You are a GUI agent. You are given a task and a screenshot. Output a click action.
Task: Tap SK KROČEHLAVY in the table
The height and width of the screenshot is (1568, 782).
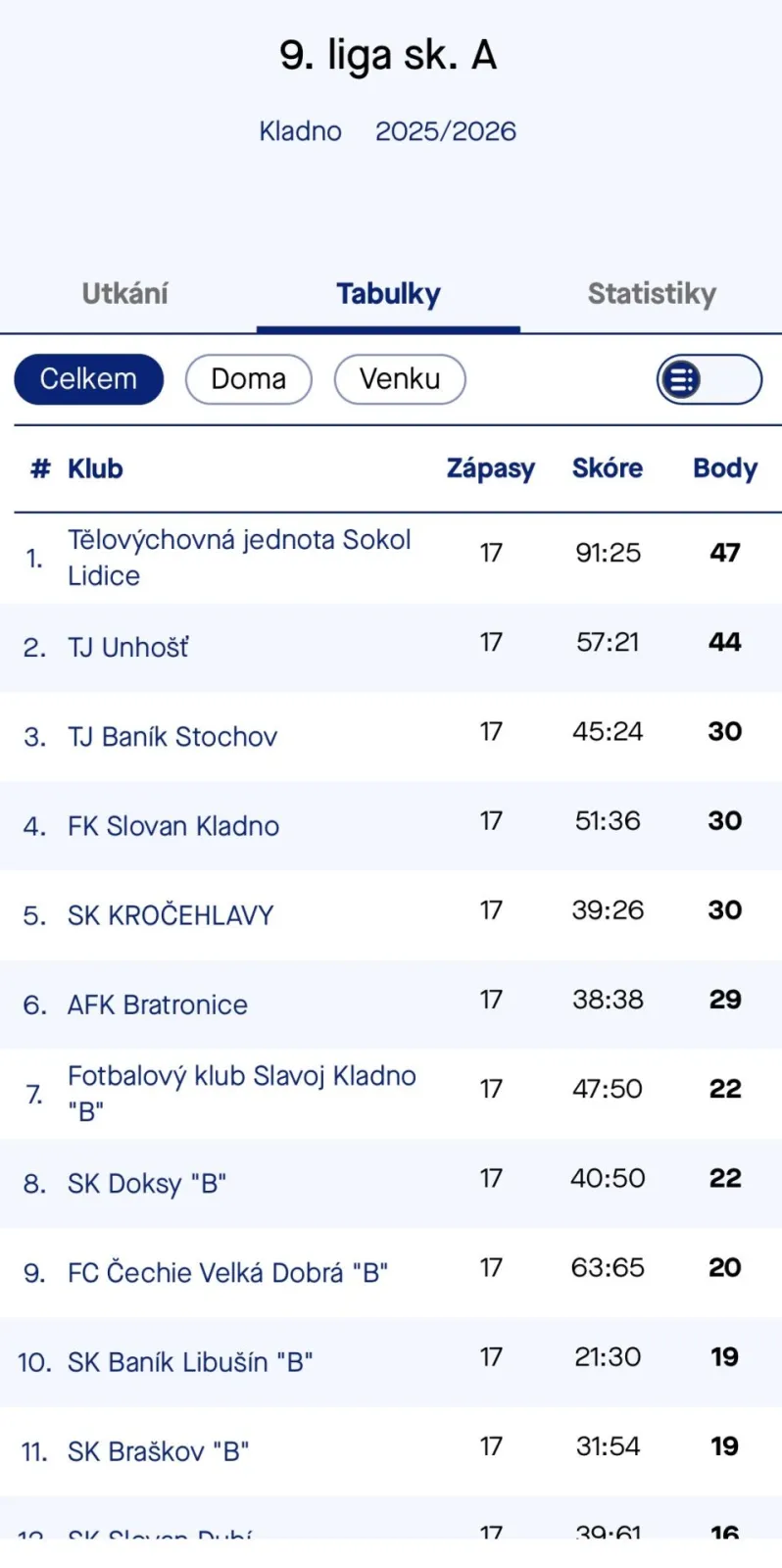(x=171, y=914)
